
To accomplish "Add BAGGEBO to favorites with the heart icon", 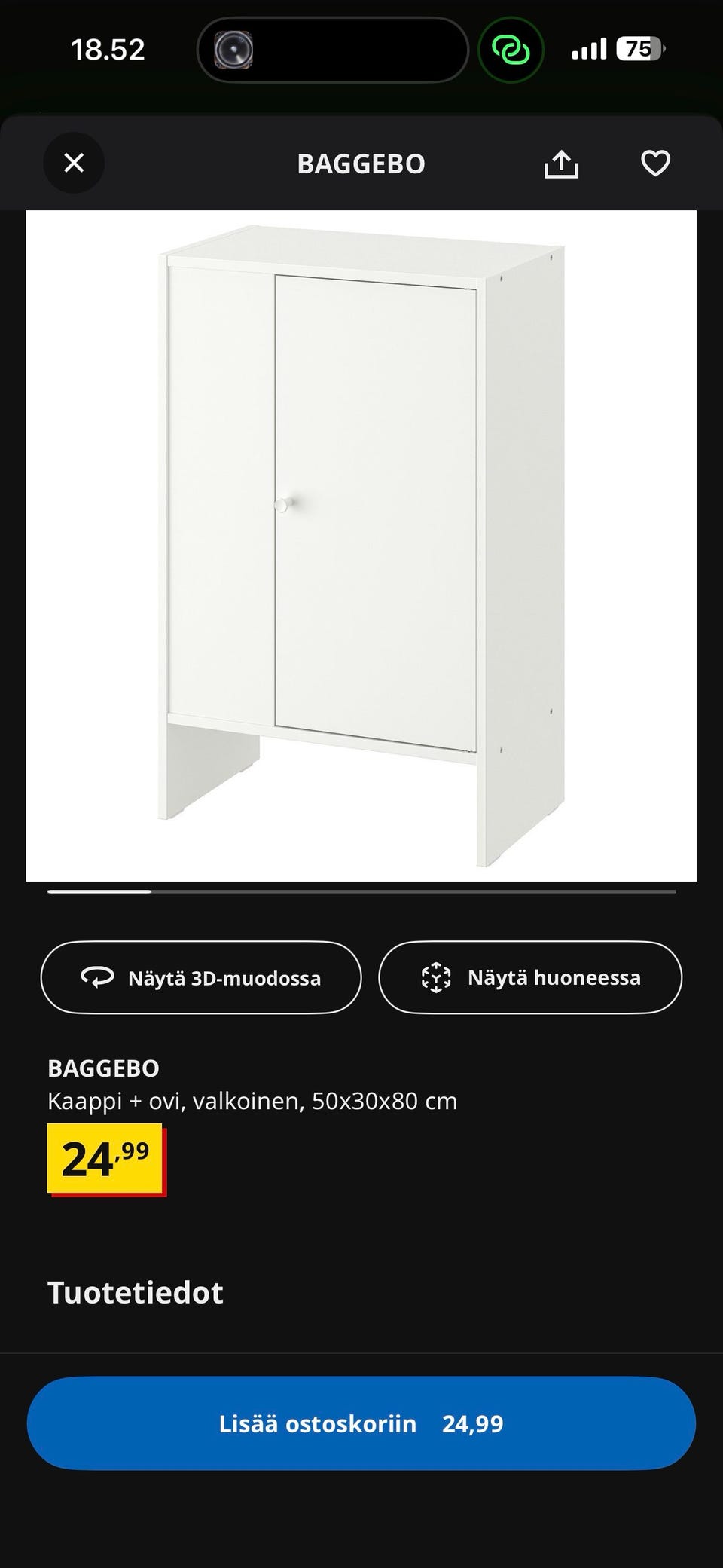I will (654, 163).
